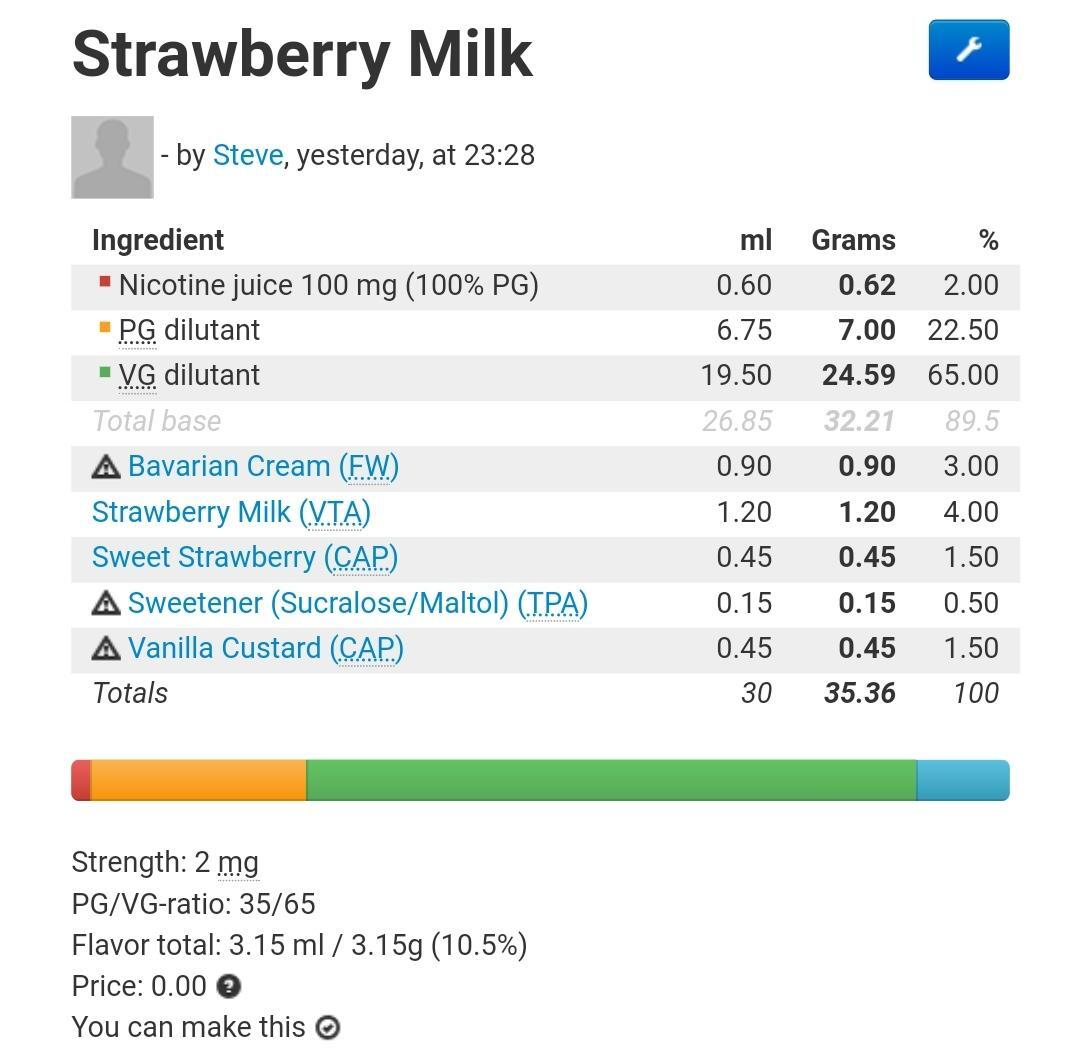Tap the help icon beside Price
The image size is (1080, 1057).
coord(229,987)
